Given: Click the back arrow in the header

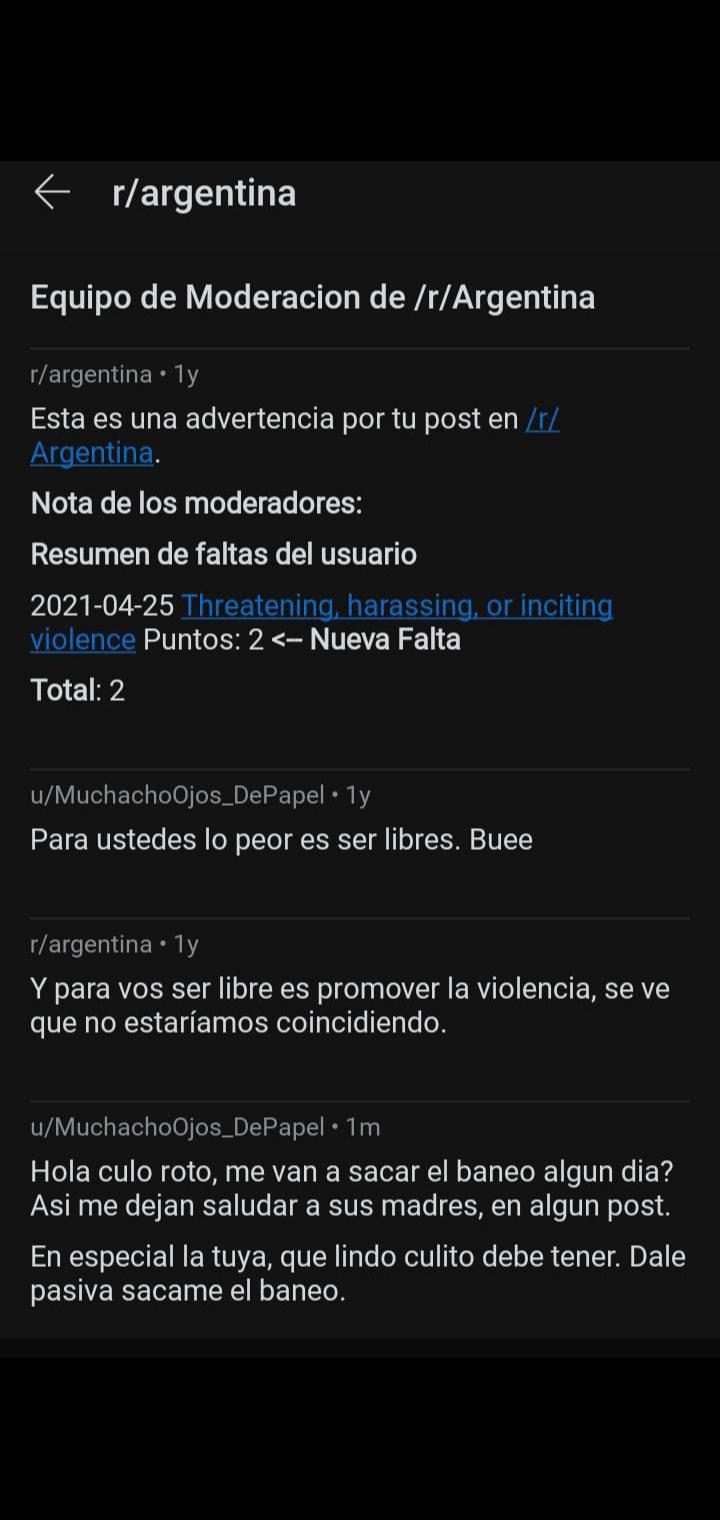Looking at the screenshot, I should click(x=53, y=192).
